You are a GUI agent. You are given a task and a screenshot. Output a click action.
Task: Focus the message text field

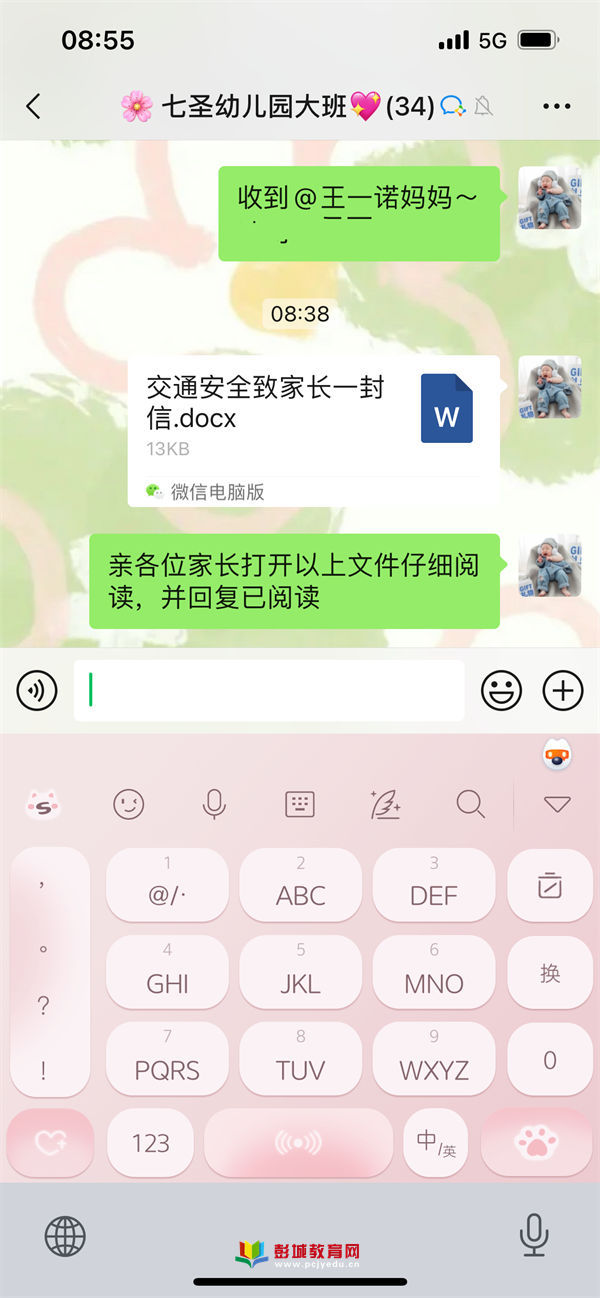point(268,690)
